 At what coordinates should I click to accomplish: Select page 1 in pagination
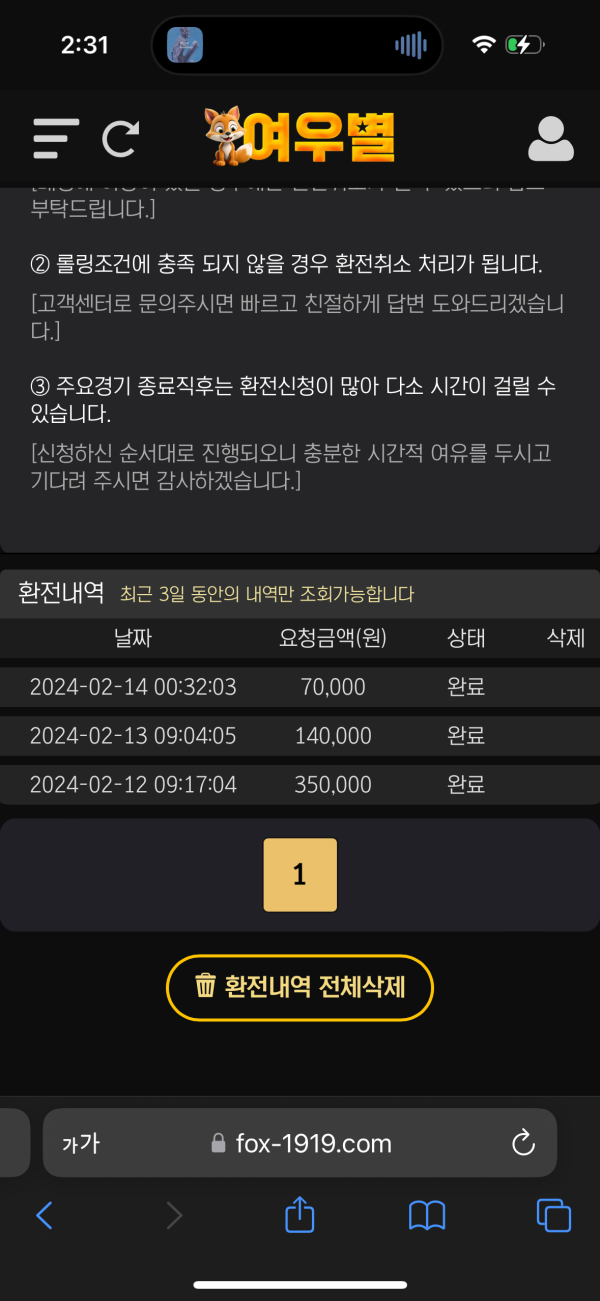(x=300, y=875)
